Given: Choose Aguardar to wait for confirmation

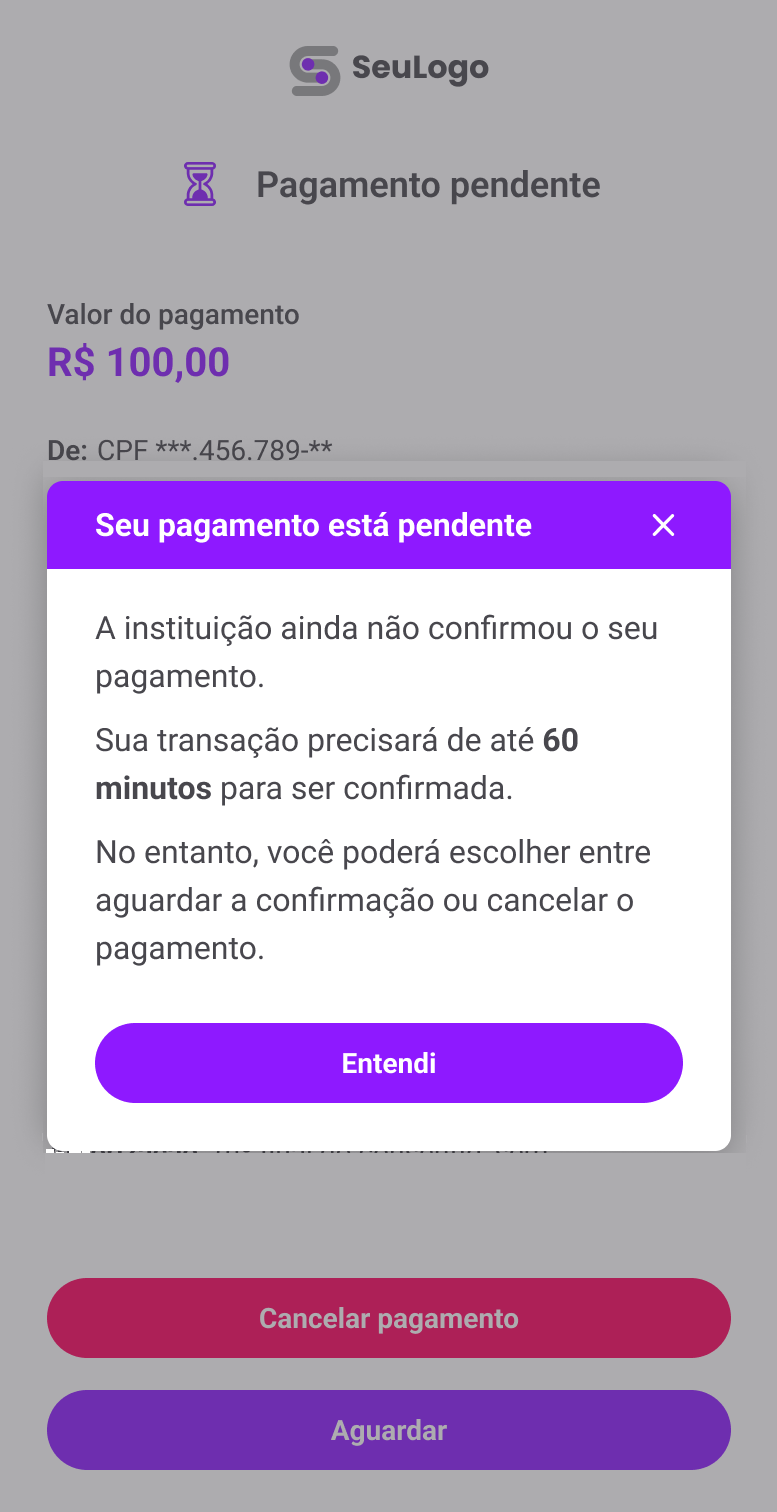Looking at the screenshot, I should [389, 1430].
